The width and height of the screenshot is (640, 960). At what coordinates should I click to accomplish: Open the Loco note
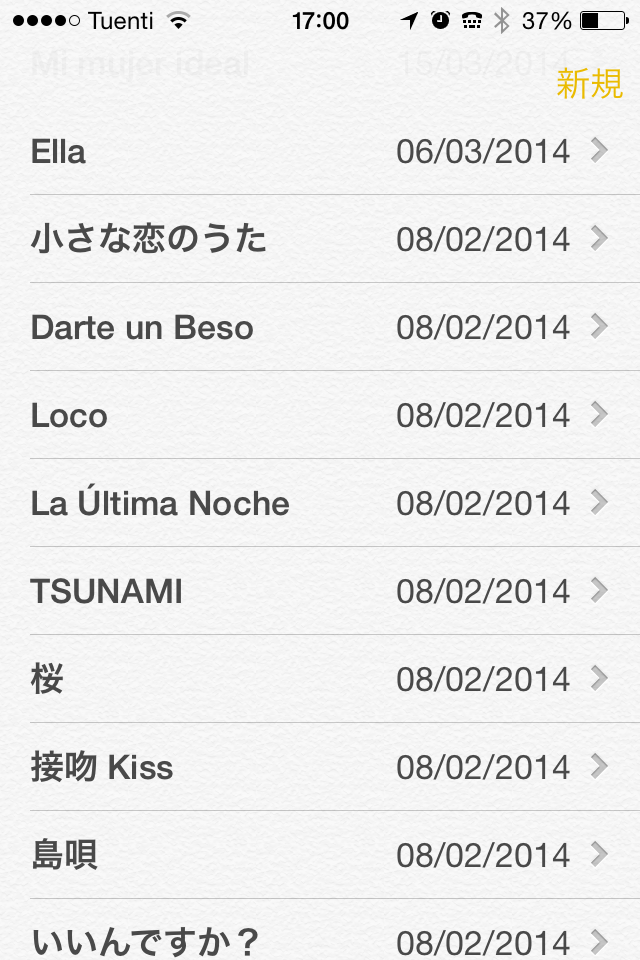pos(320,415)
